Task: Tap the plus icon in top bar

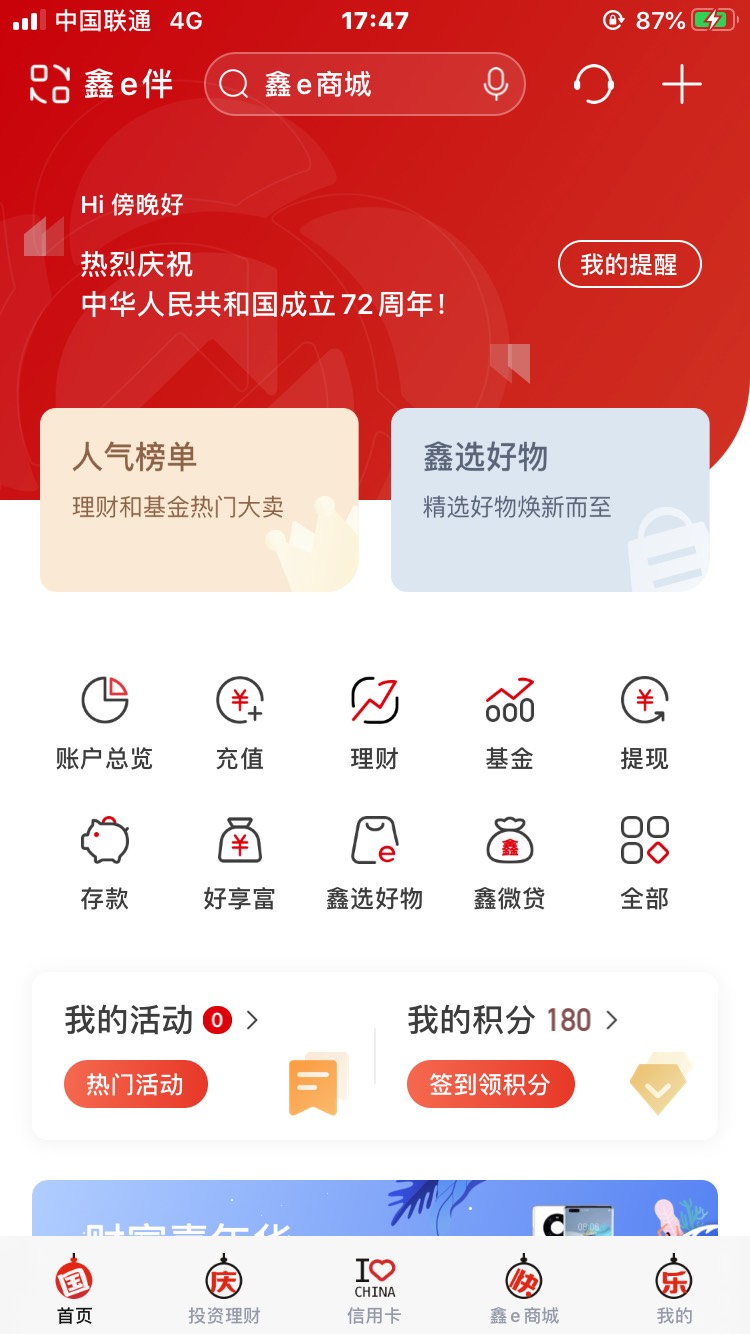Action: (681, 84)
